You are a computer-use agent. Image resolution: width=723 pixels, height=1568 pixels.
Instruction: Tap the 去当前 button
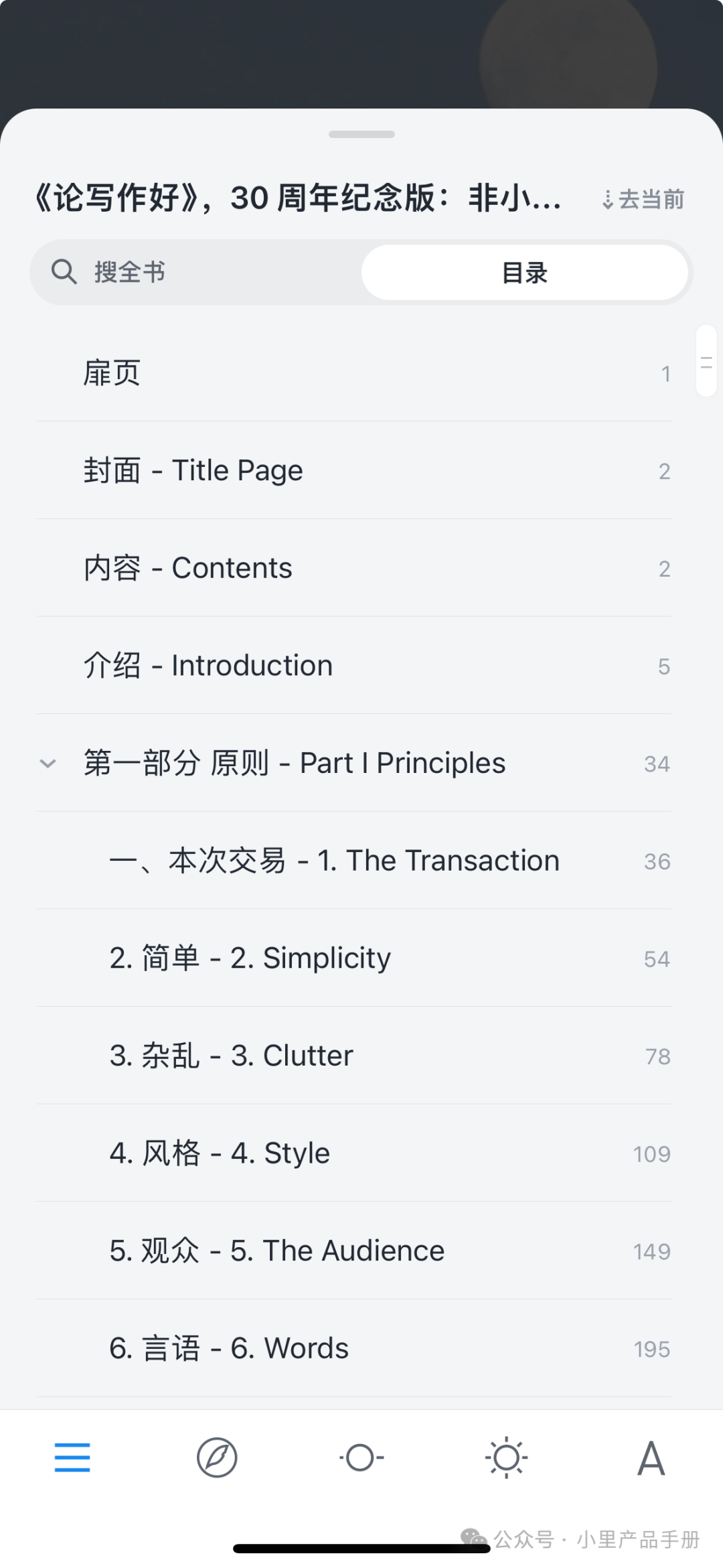641,199
